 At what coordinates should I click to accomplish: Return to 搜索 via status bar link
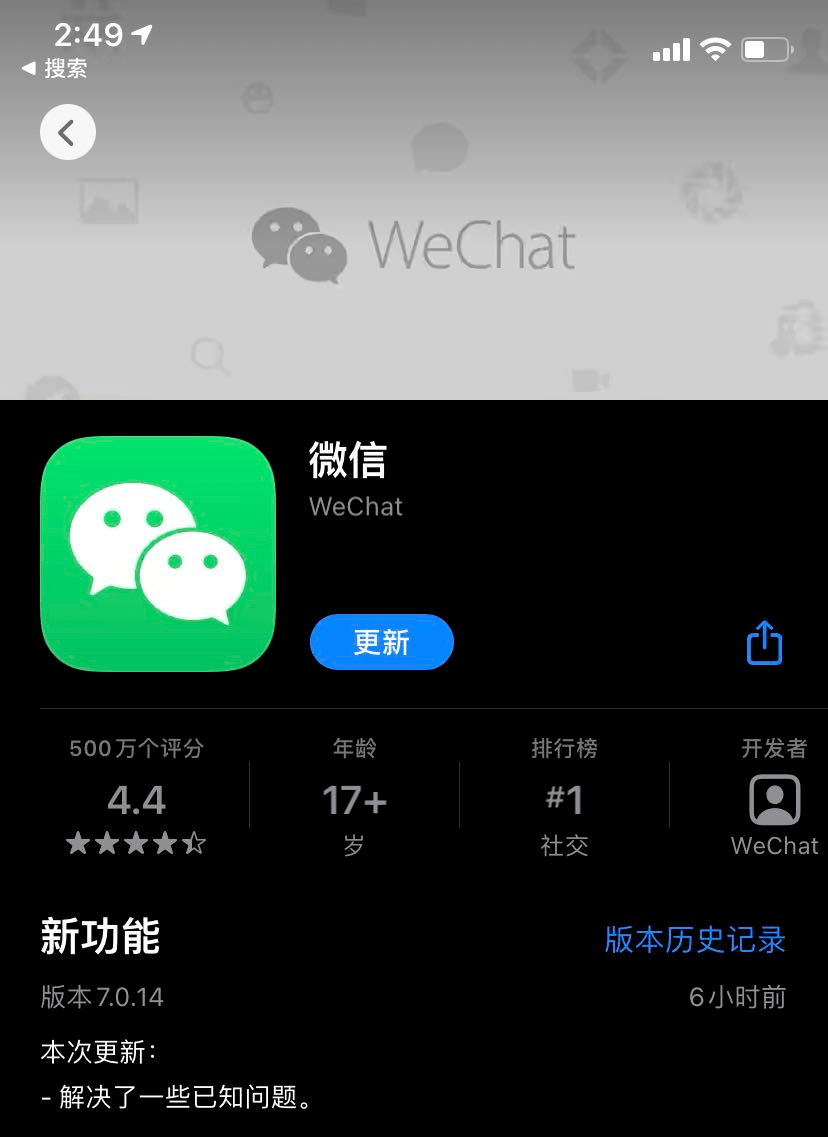(x=56, y=68)
